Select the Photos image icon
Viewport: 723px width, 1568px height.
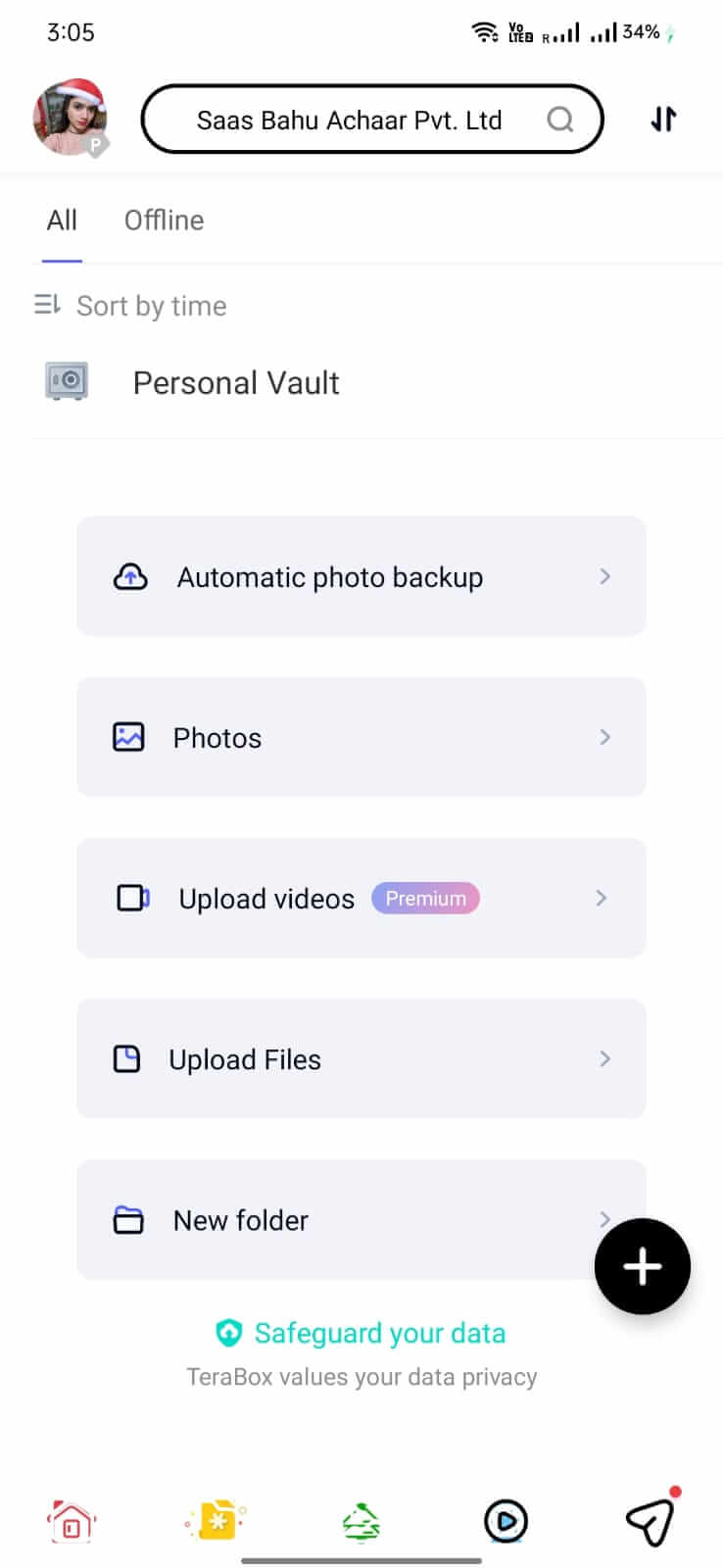[128, 737]
